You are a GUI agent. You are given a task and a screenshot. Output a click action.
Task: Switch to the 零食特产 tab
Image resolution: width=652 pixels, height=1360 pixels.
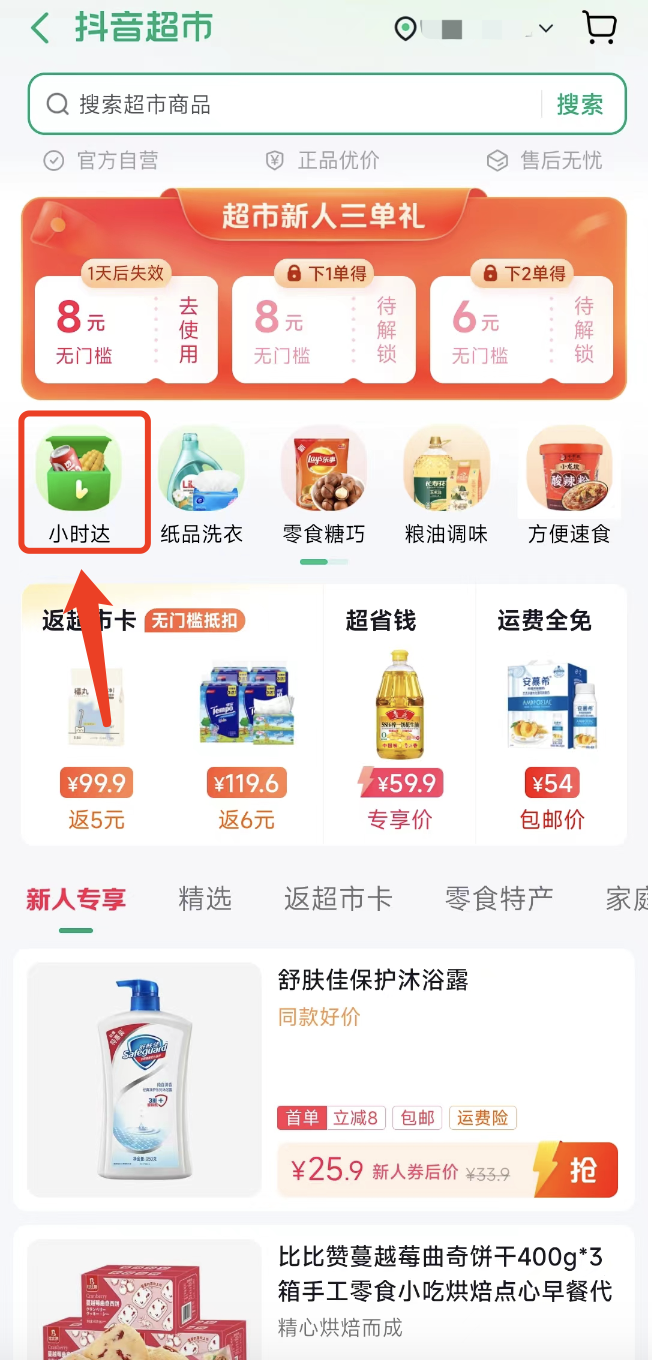(498, 899)
